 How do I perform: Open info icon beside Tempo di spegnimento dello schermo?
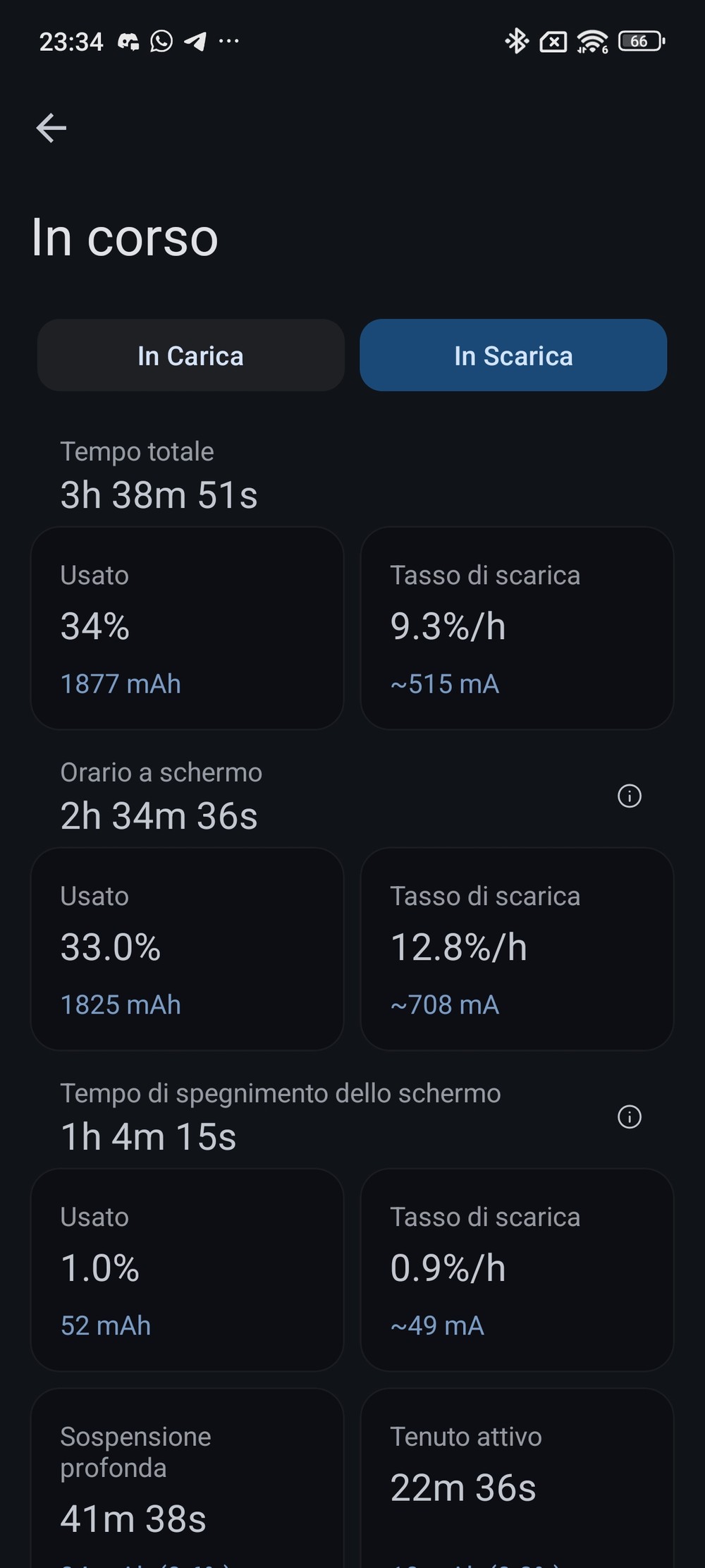coord(630,1117)
